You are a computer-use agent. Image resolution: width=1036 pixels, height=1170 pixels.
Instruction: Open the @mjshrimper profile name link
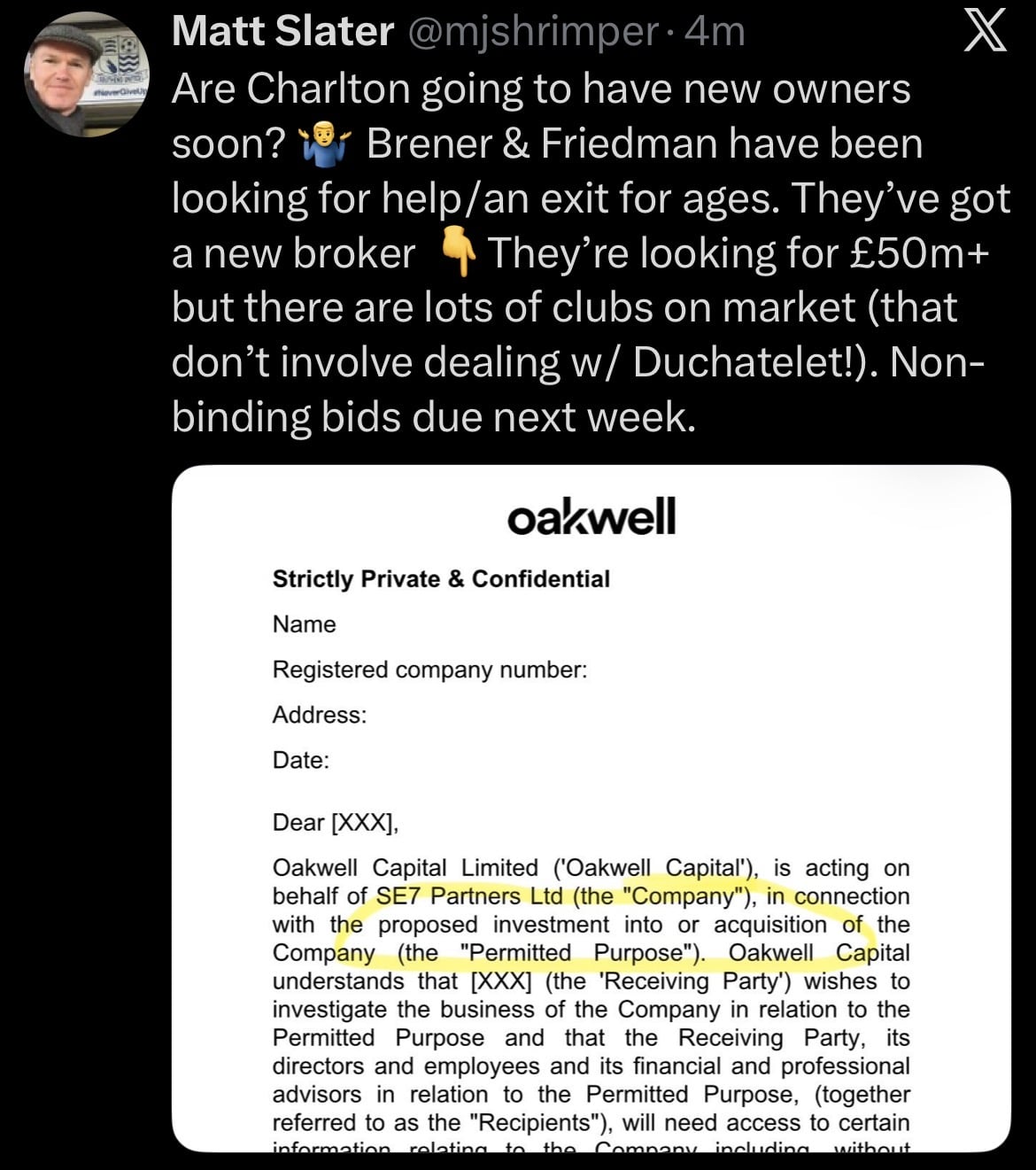532,33
